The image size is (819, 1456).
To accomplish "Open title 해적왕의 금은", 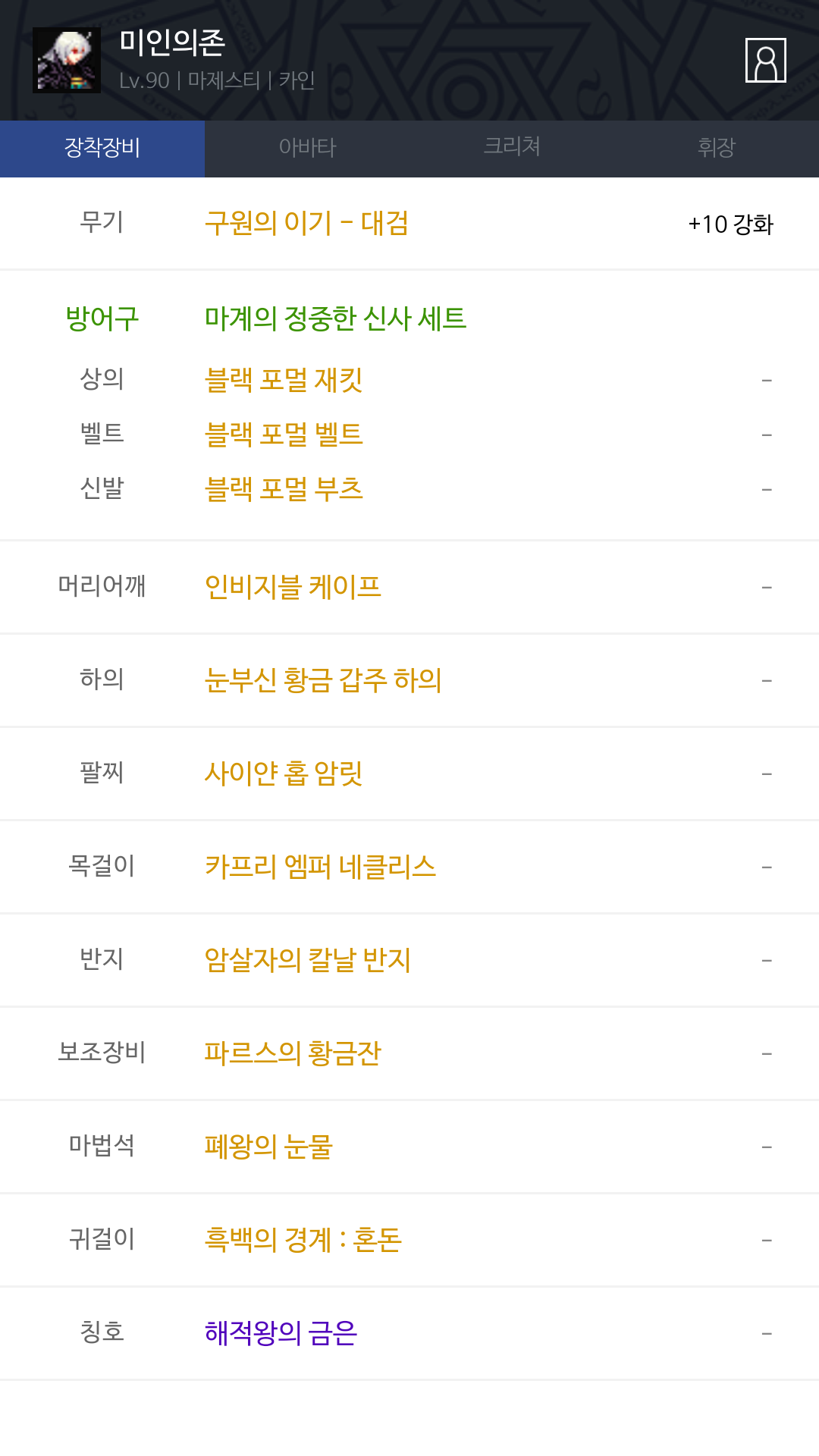I will pyautogui.click(x=281, y=1333).
